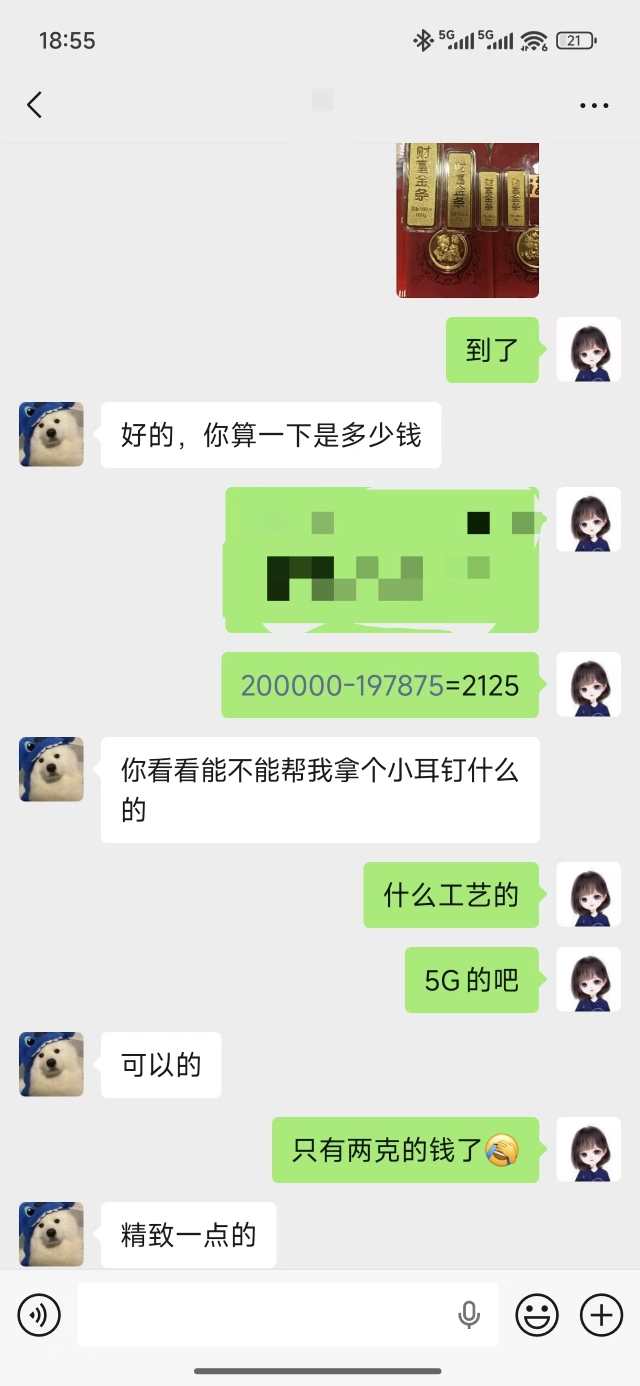
Task: Go back to the chat list
Action: (x=35, y=104)
